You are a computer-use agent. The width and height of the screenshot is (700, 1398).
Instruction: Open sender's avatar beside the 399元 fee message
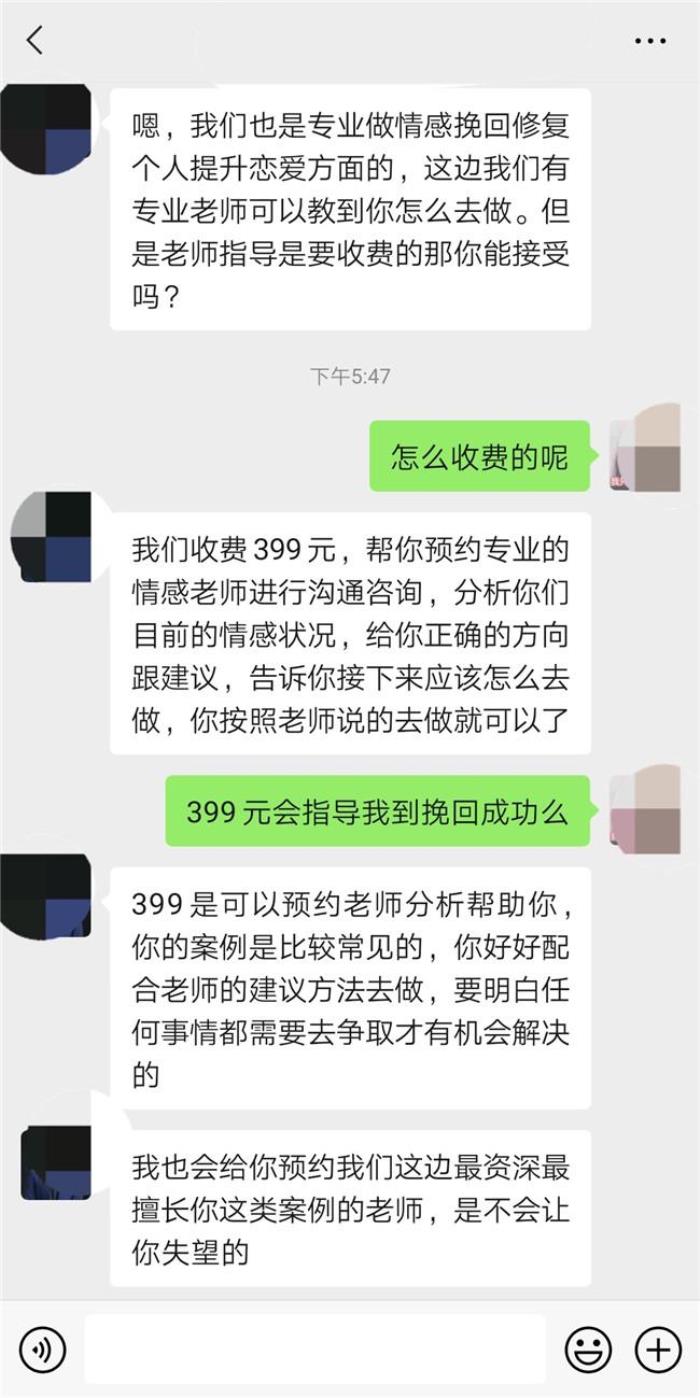tap(50, 537)
